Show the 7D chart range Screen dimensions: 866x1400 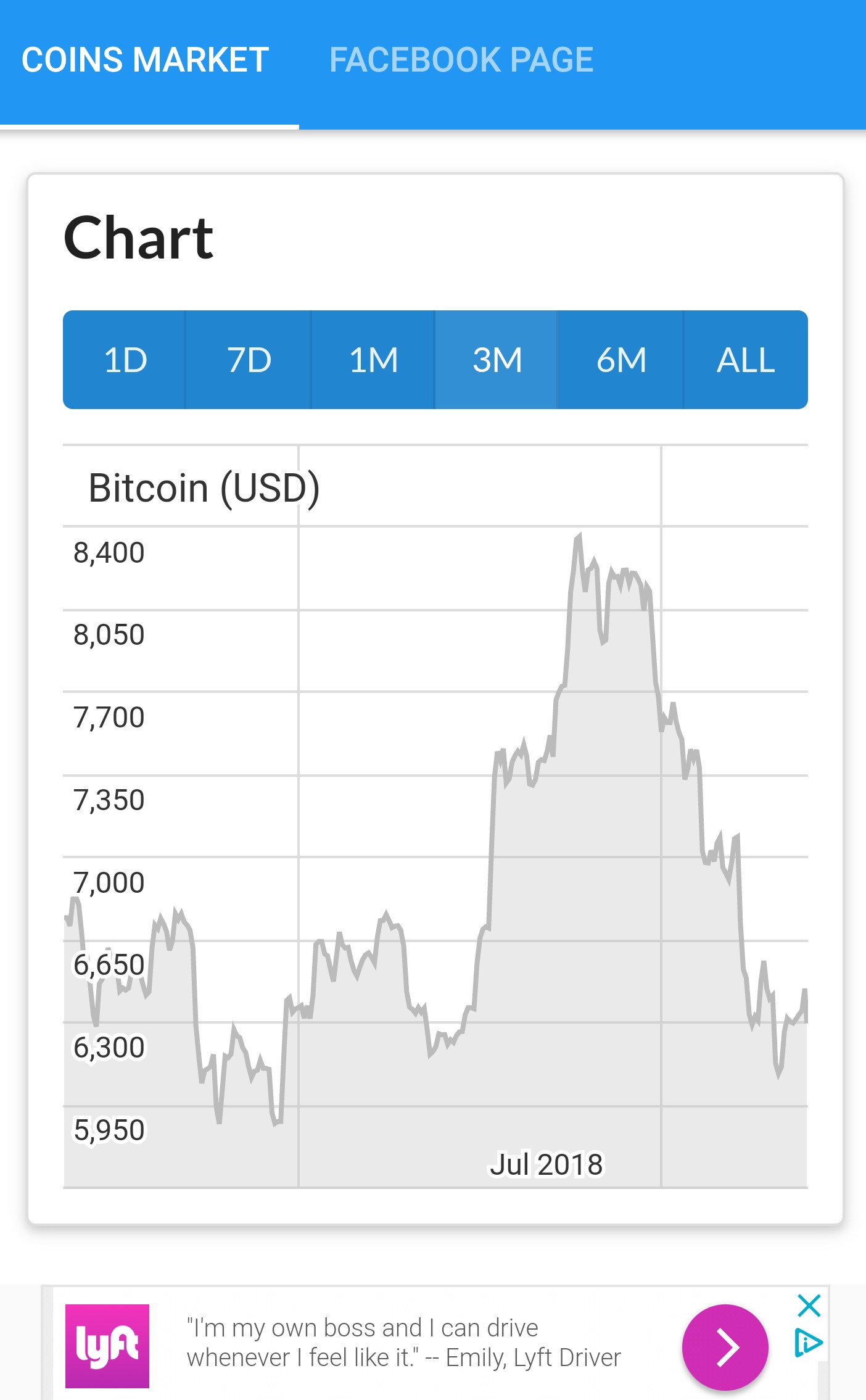click(x=249, y=360)
